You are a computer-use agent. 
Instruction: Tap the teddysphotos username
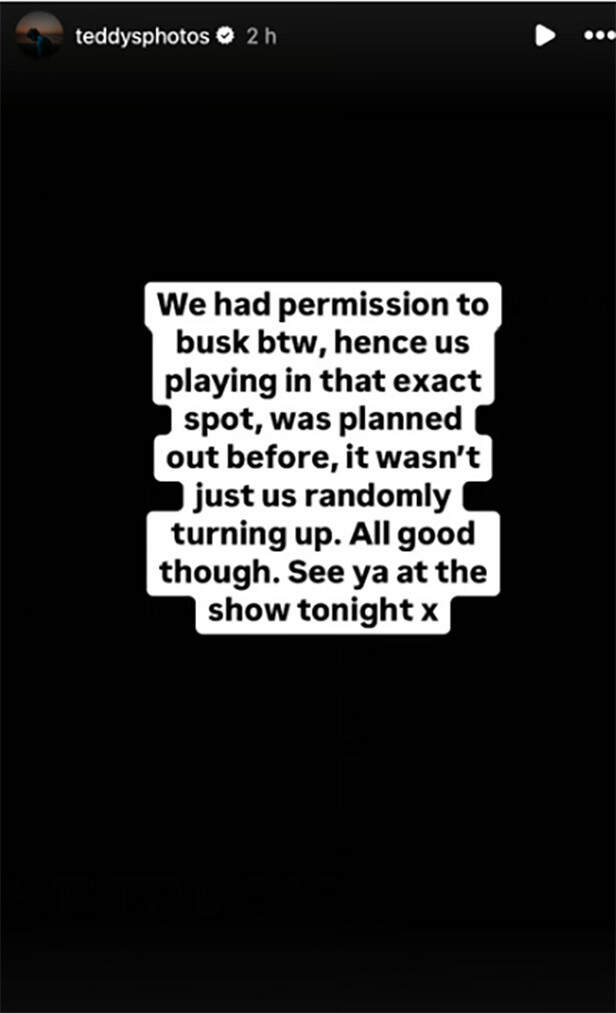click(142, 36)
